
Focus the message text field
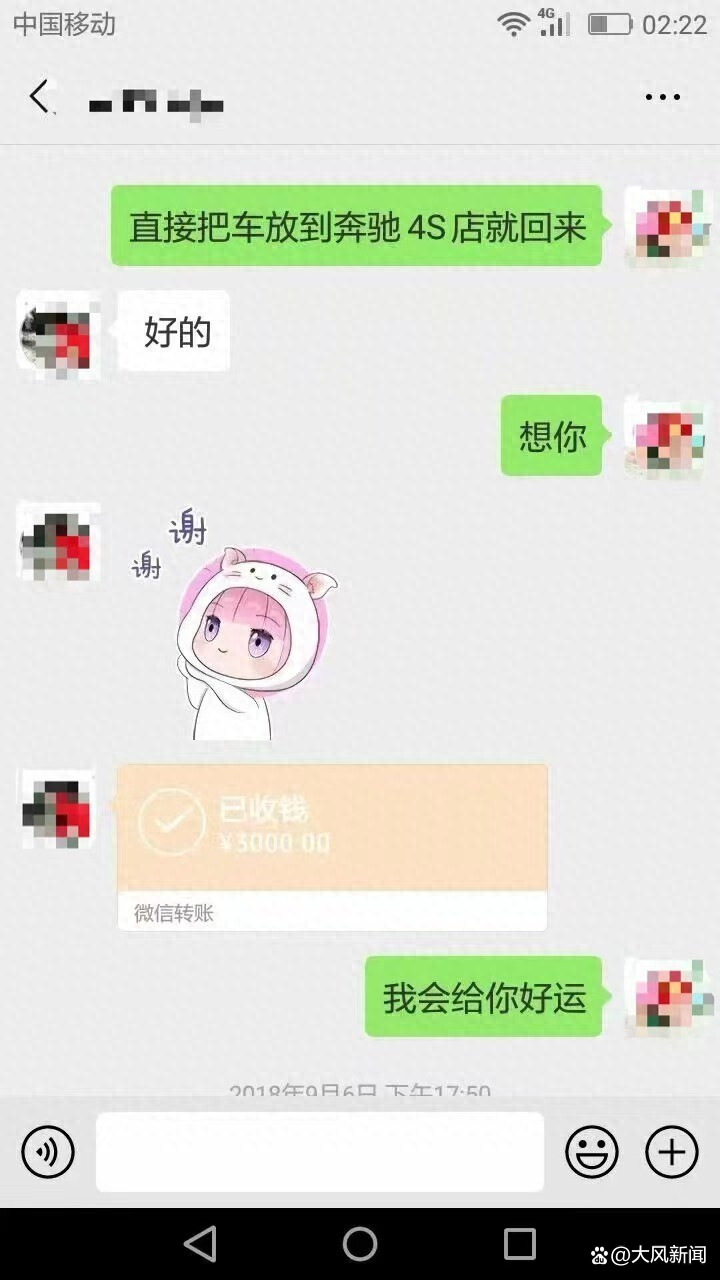tap(320, 1152)
